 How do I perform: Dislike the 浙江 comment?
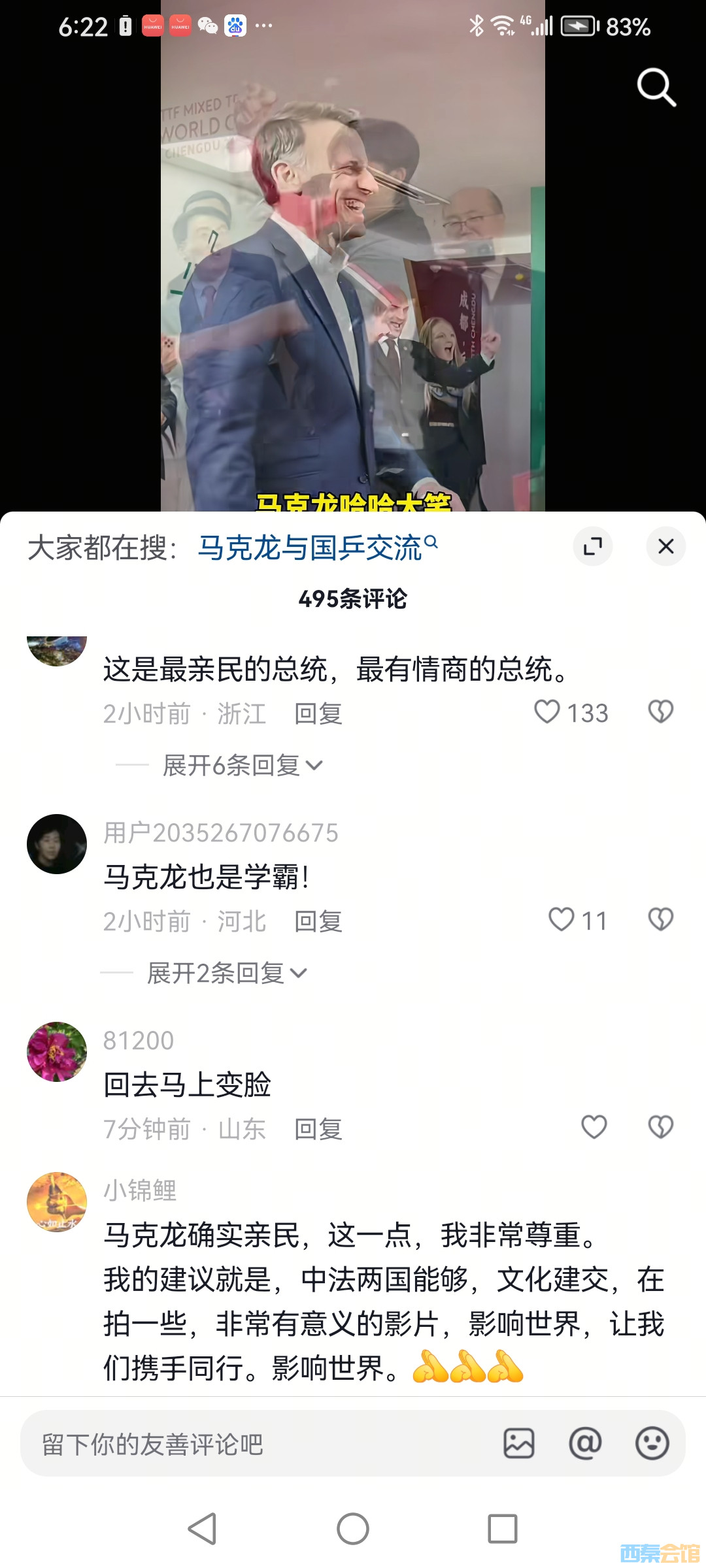click(660, 712)
